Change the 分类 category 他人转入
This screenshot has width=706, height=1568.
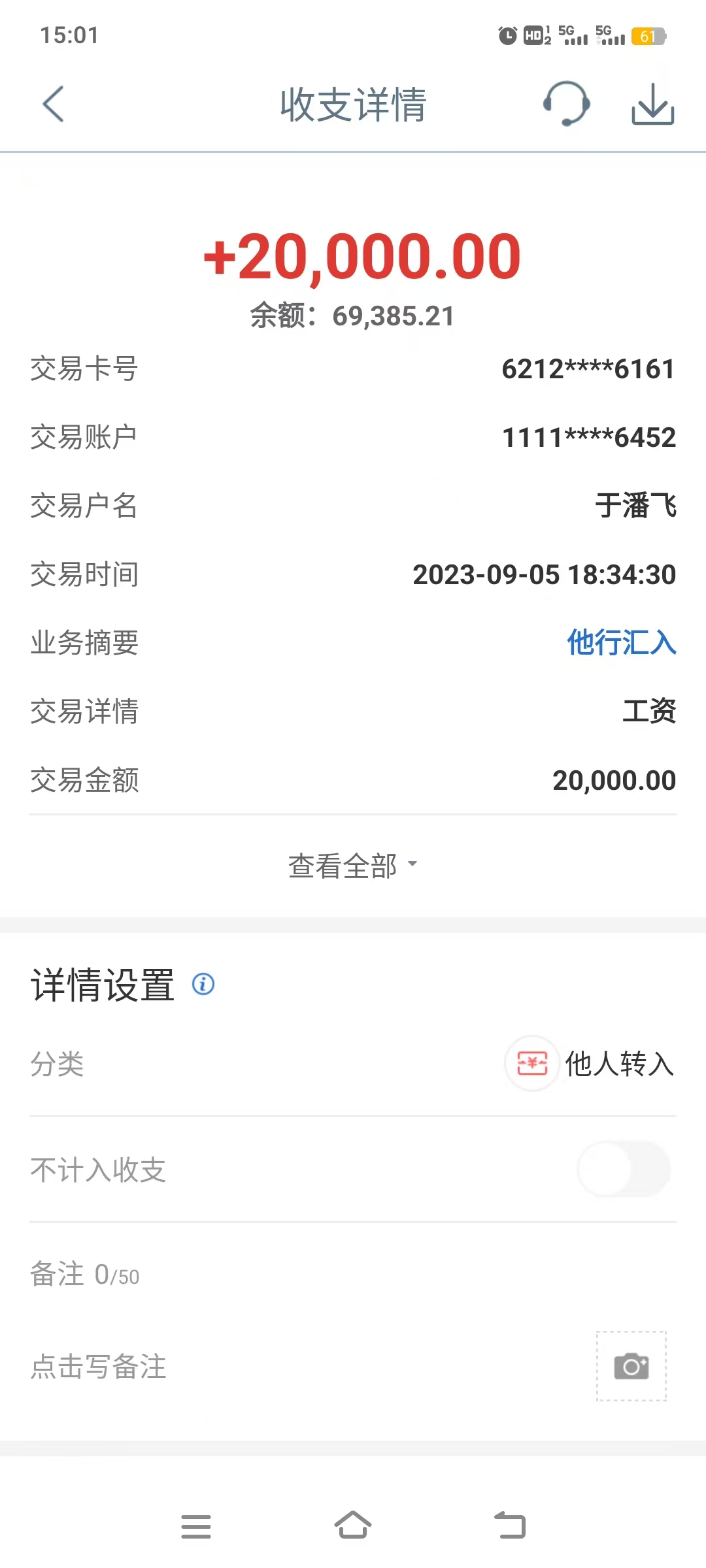coord(590,1064)
